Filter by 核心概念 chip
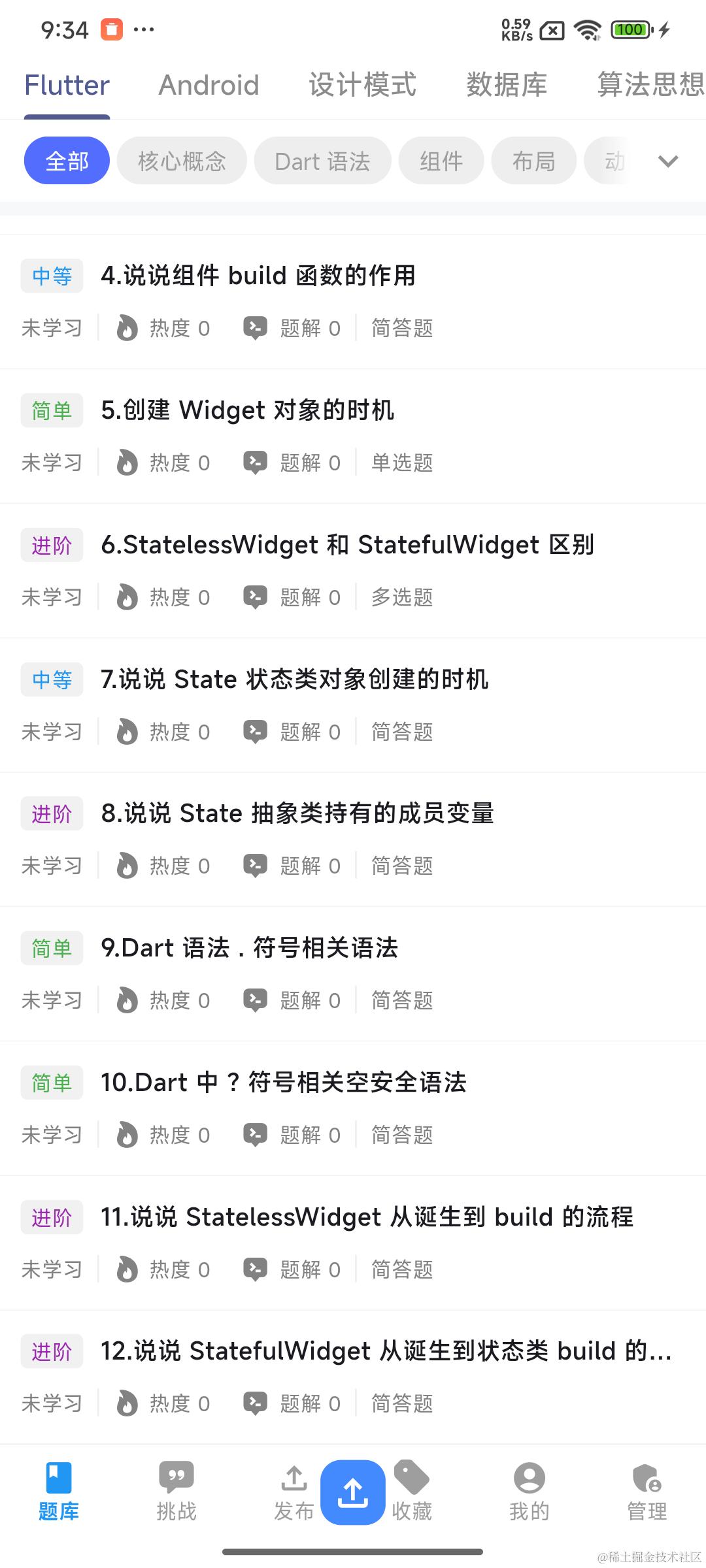Viewport: 706px width, 1568px height. click(182, 161)
